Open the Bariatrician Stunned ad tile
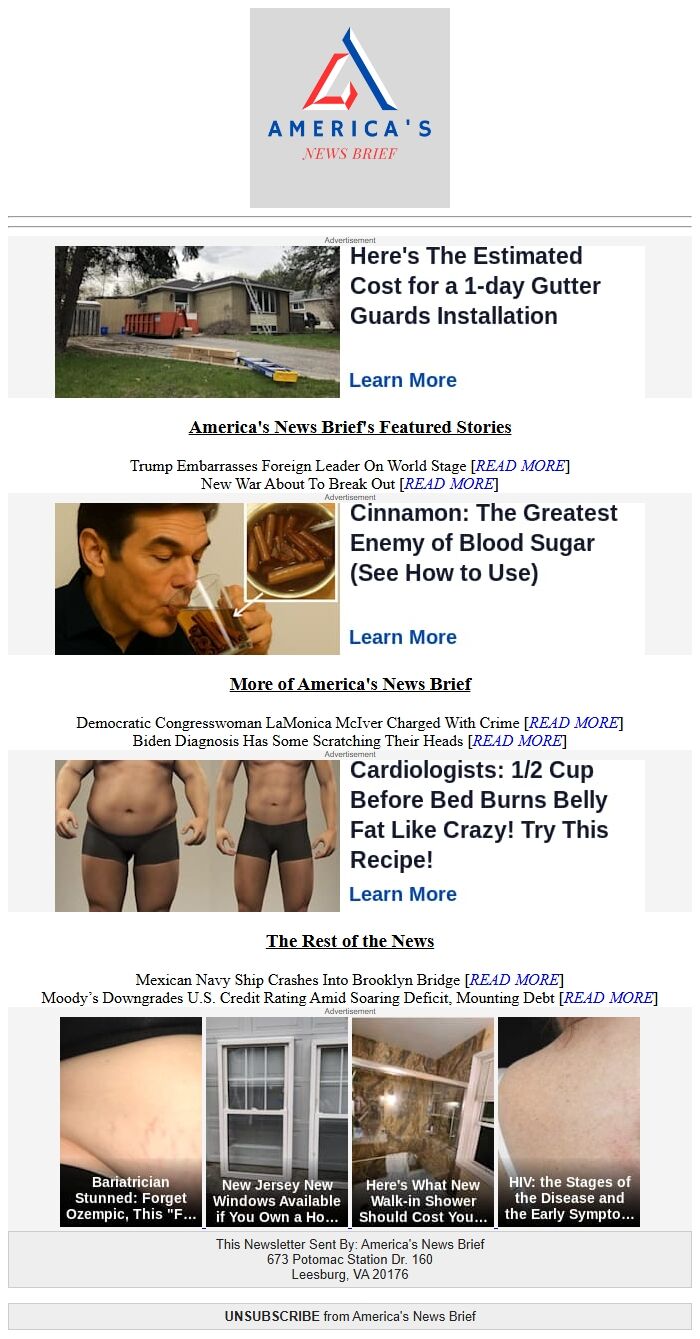Viewport: 700px width, 1339px height. [131, 1121]
